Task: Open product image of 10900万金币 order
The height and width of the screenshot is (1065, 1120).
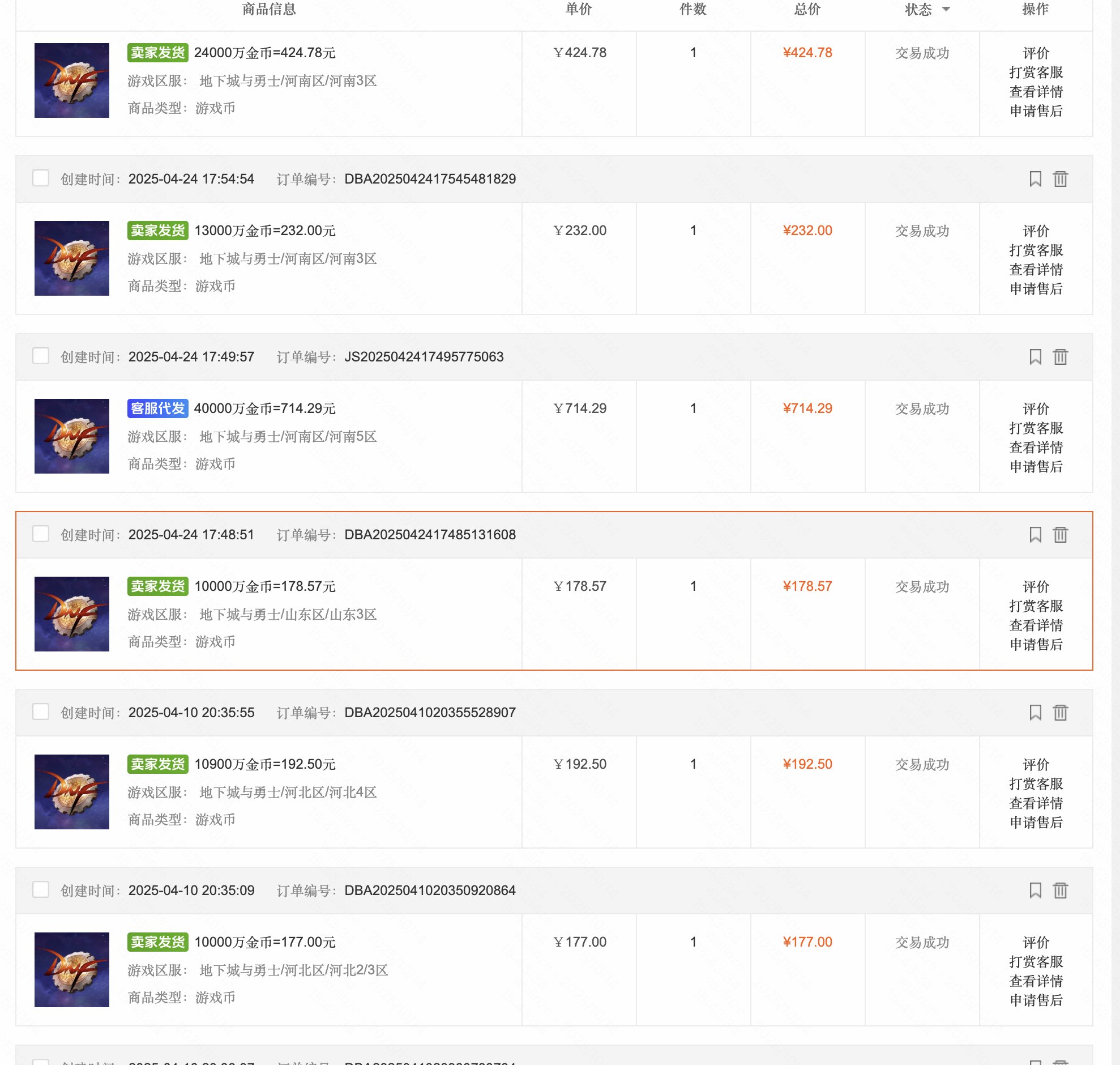Action: [71, 791]
